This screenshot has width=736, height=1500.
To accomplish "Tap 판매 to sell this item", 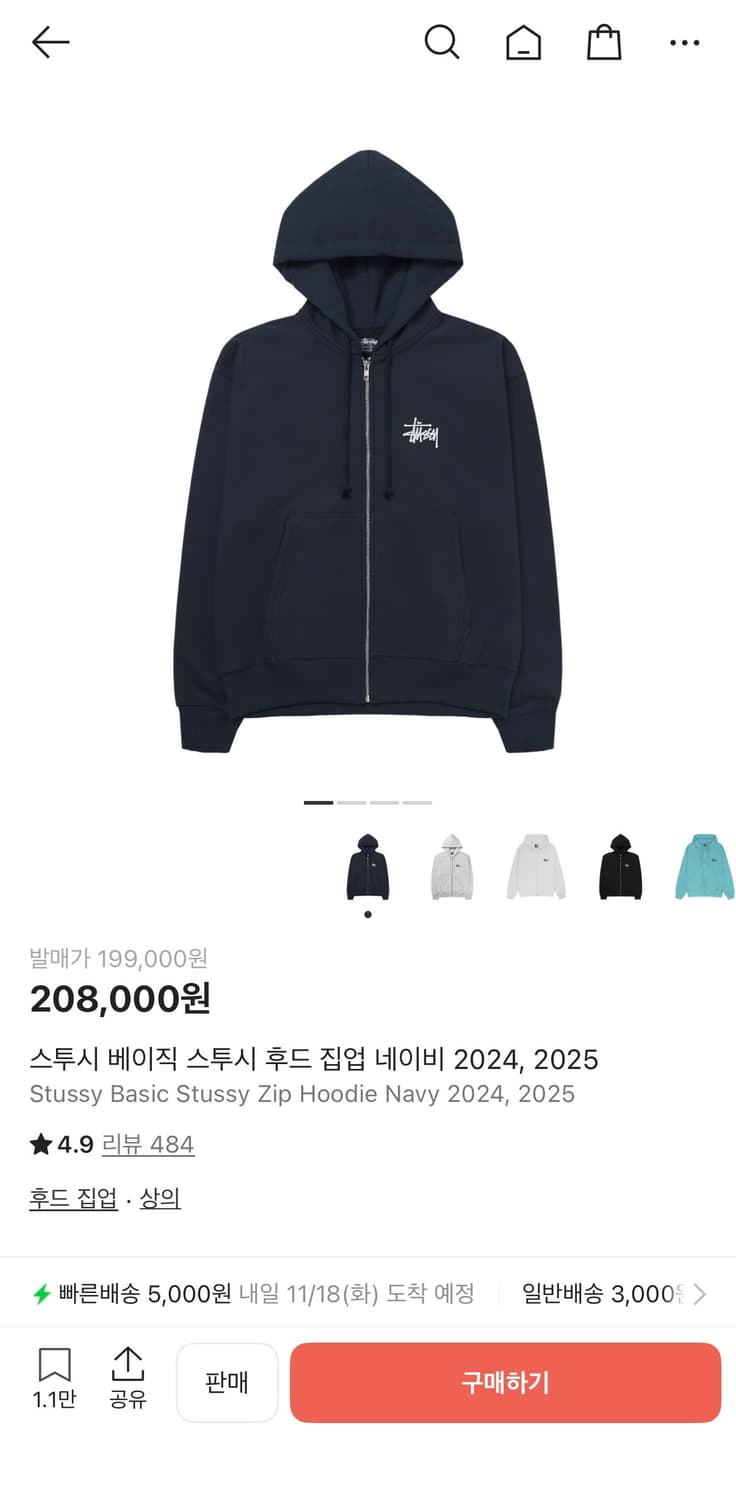I will 227,1382.
